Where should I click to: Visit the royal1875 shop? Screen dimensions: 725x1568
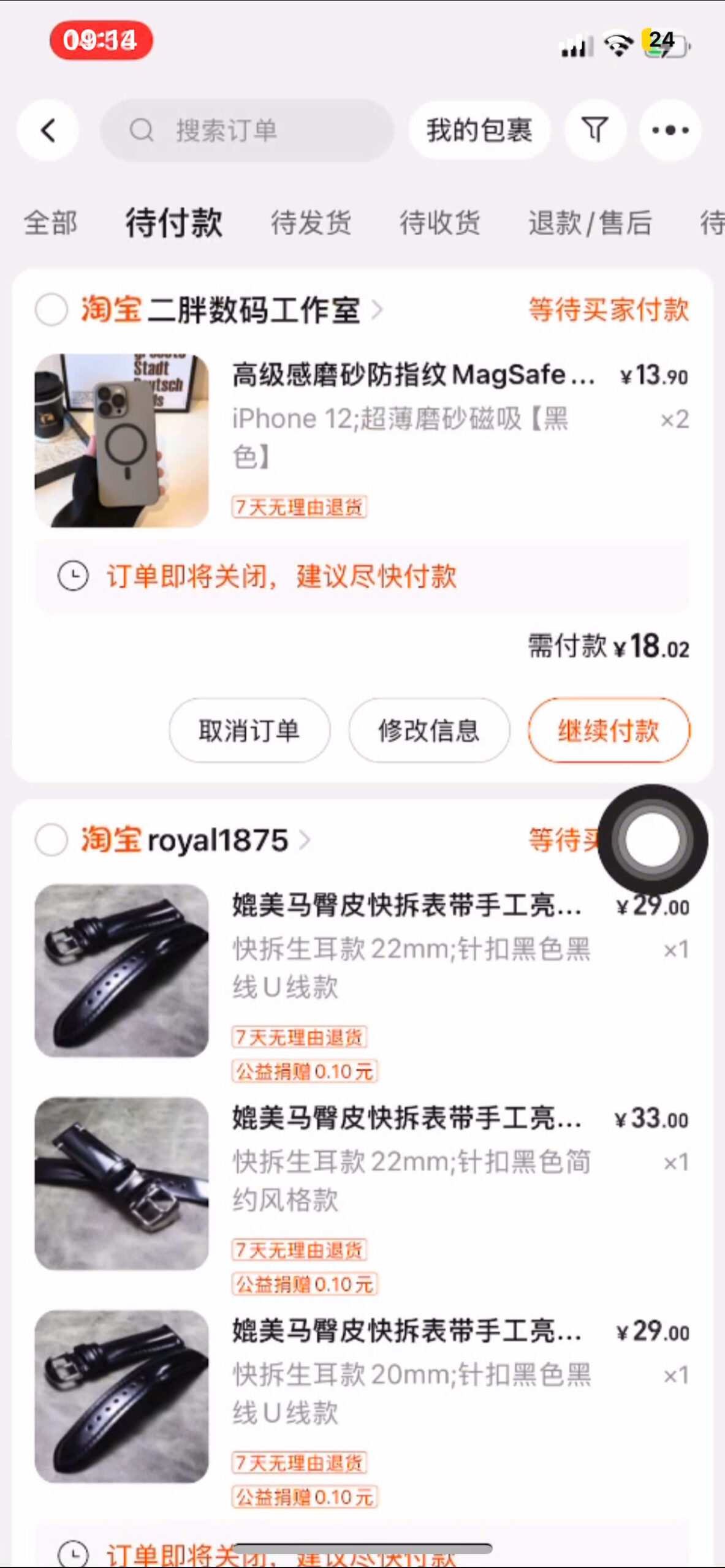click(218, 840)
